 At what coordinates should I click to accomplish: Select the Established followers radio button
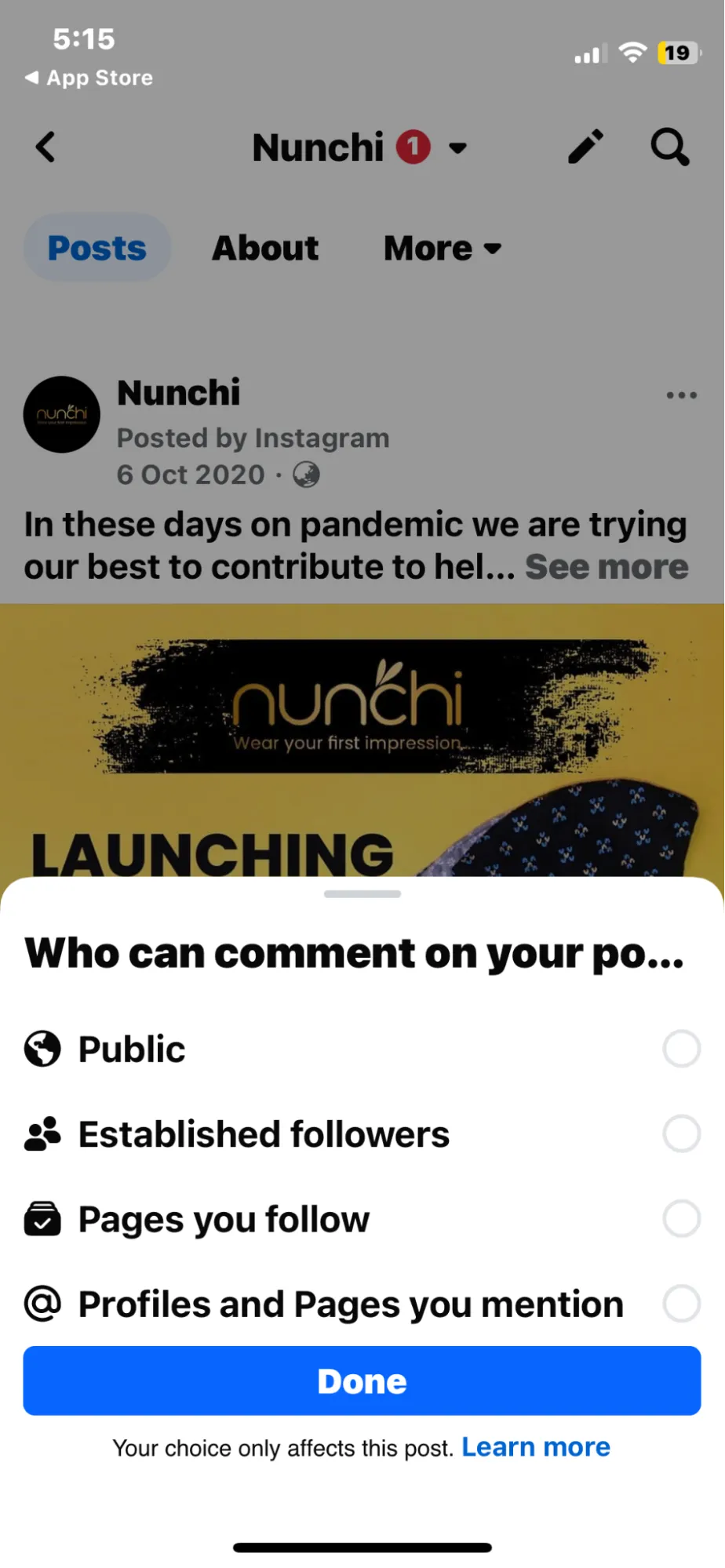point(680,1133)
